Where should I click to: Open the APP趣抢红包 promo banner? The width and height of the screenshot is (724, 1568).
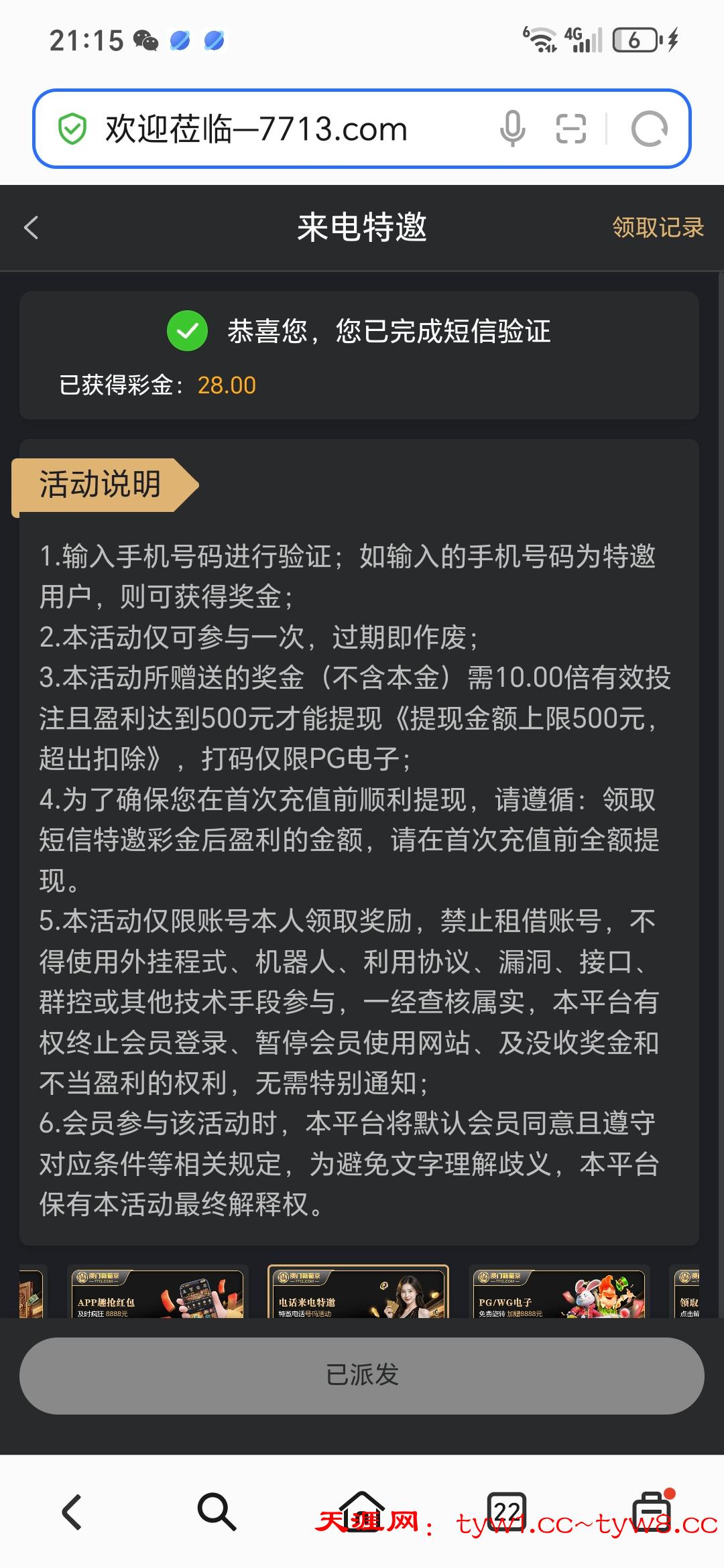pos(158,1293)
